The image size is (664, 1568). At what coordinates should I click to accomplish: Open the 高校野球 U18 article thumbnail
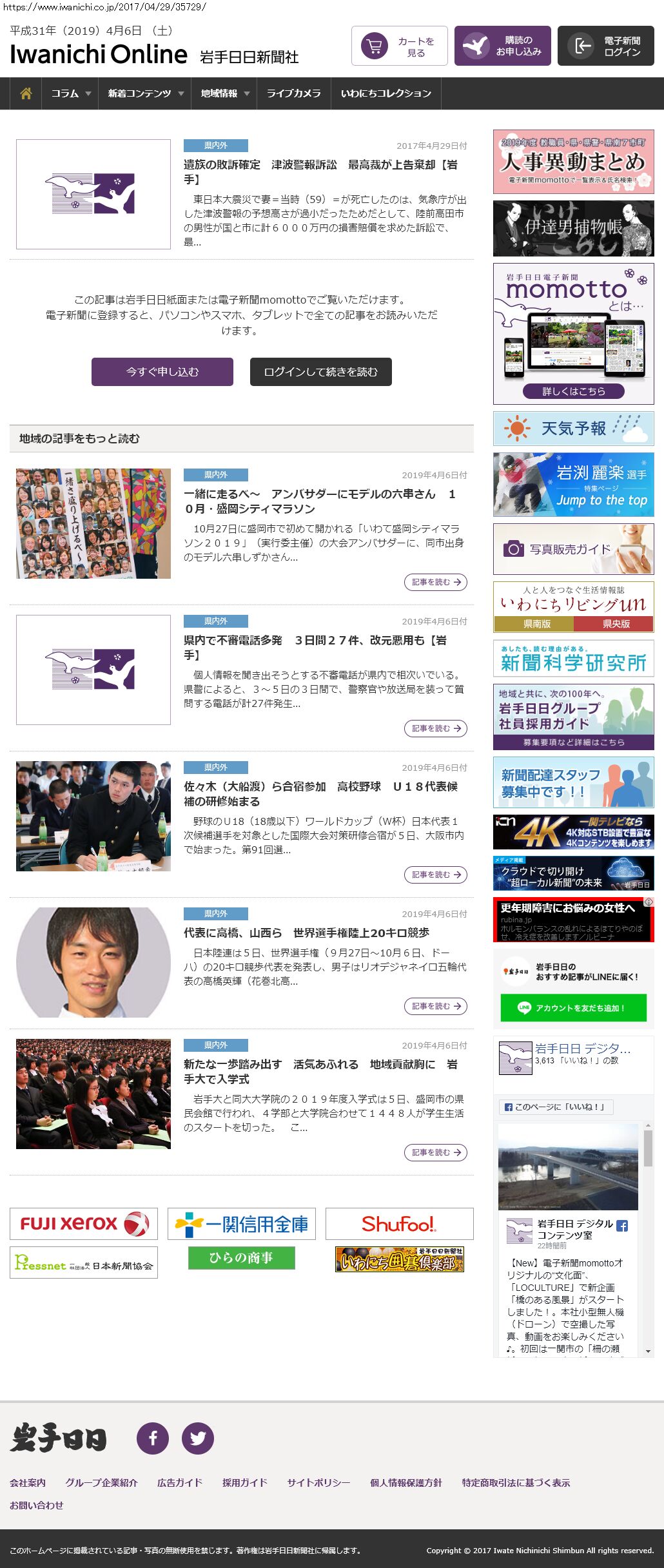point(93,816)
